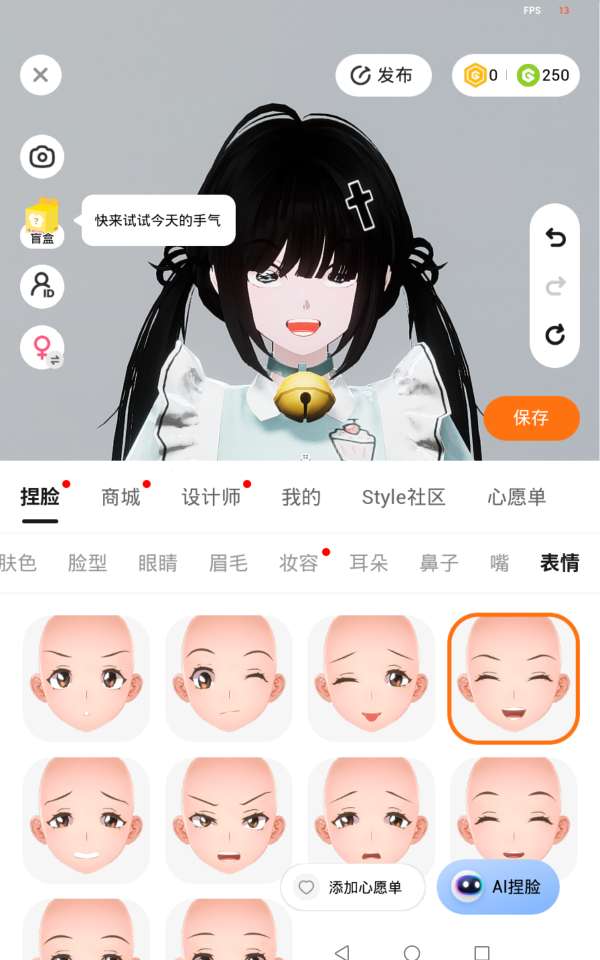Open the avatar ID icon
This screenshot has width=600, height=960.
point(42,287)
